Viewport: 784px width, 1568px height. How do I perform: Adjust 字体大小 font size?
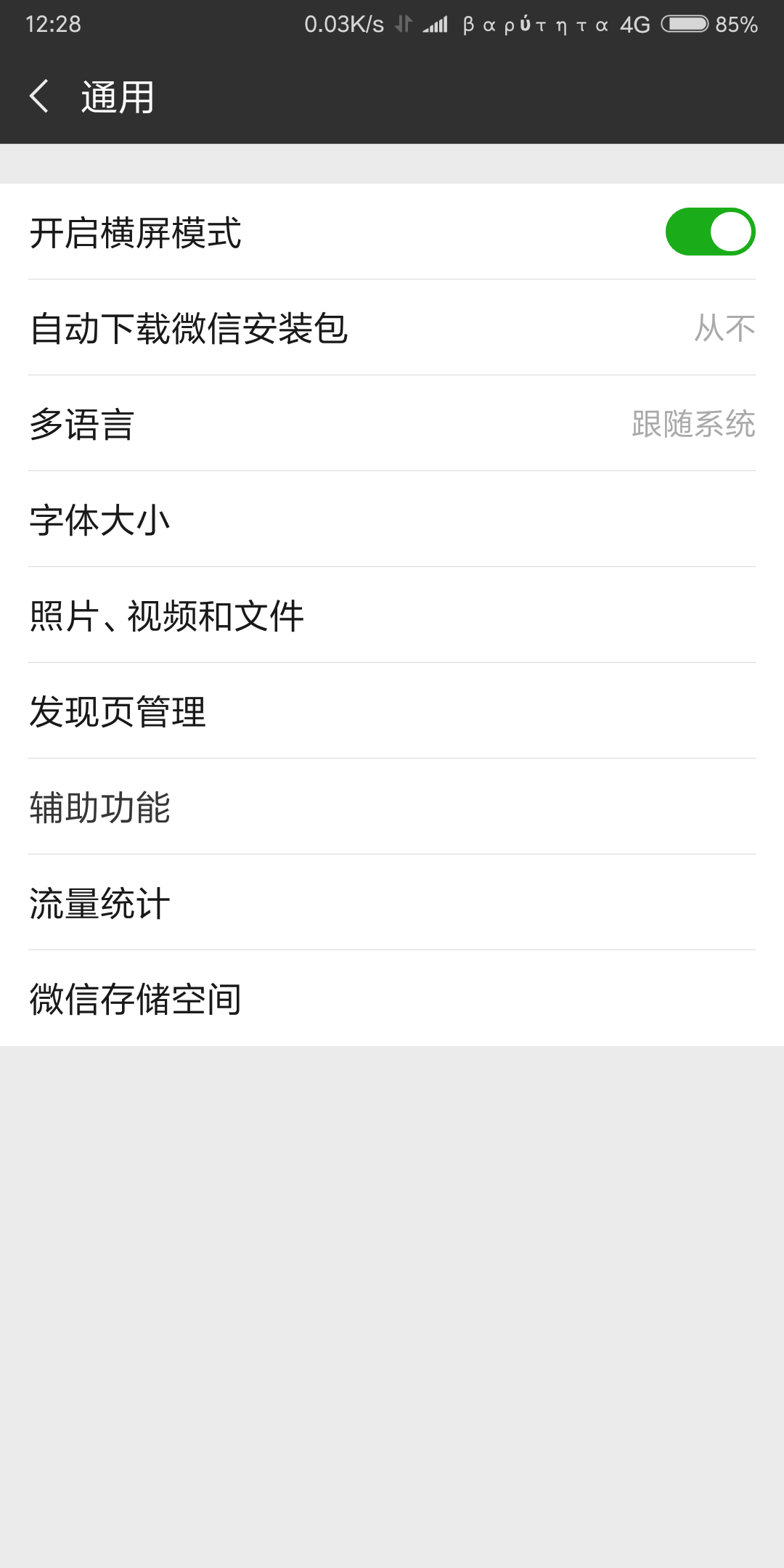pos(392,520)
